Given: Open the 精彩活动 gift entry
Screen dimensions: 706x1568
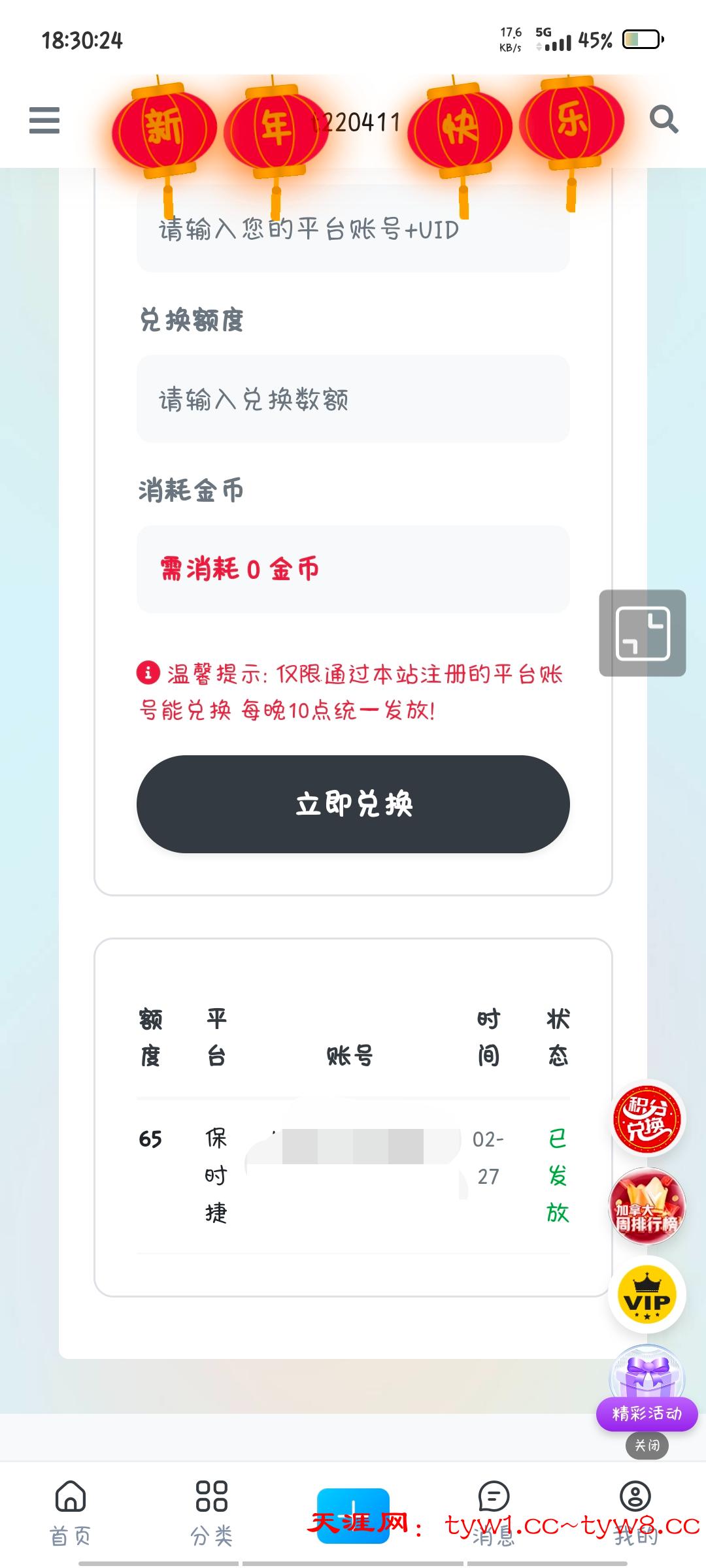Looking at the screenshot, I should click(x=647, y=1390).
